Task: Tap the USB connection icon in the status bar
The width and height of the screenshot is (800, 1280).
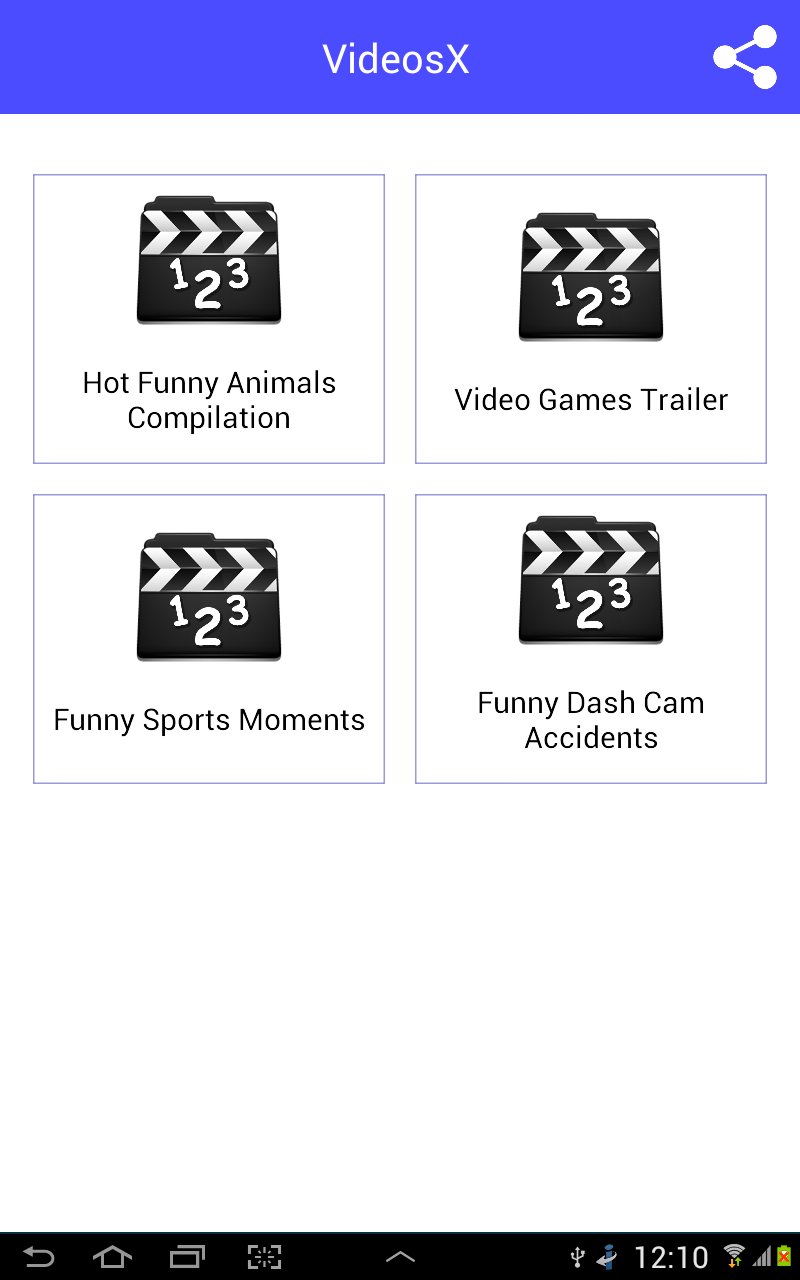Action: pyautogui.click(x=578, y=1257)
